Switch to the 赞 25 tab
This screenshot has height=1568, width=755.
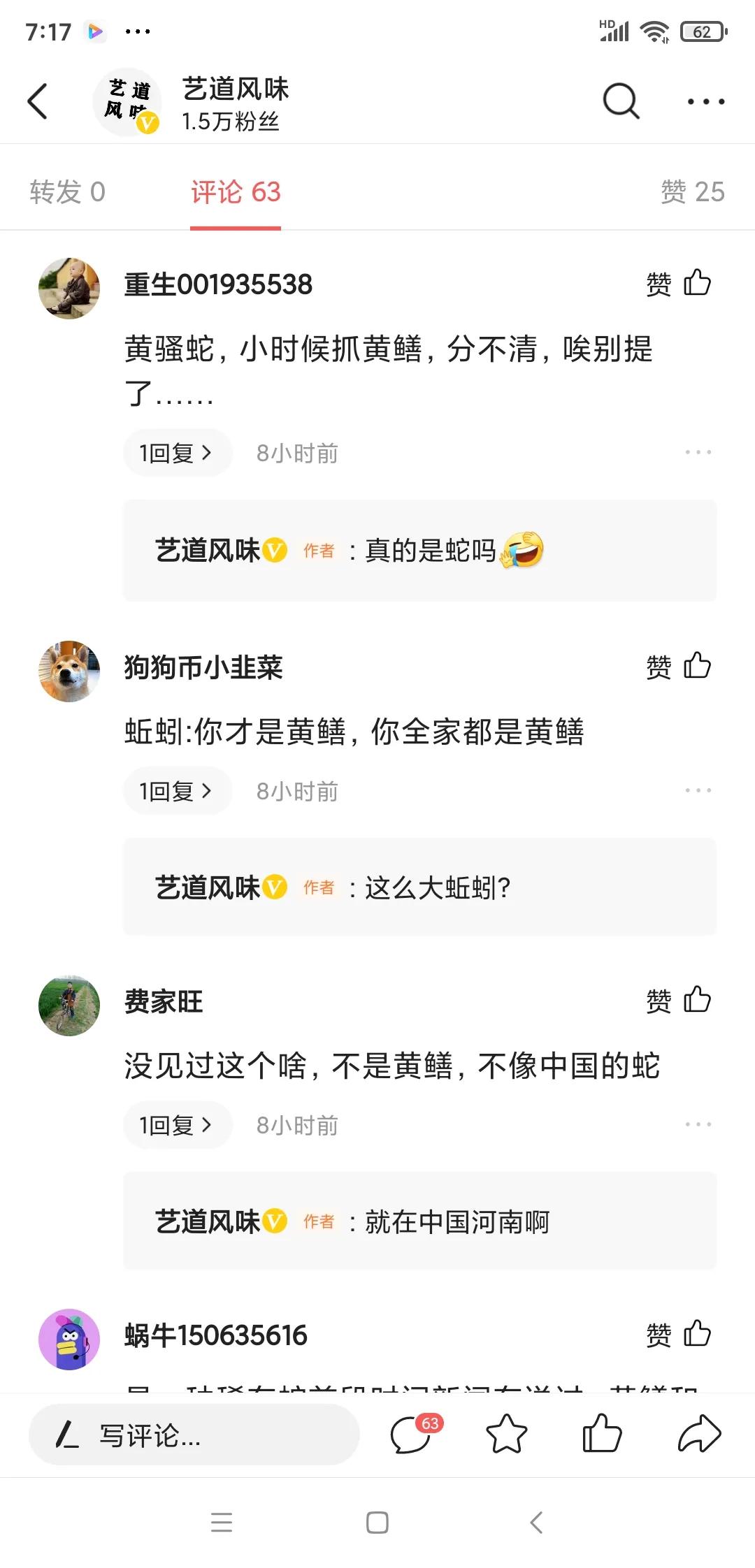[x=692, y=191]
